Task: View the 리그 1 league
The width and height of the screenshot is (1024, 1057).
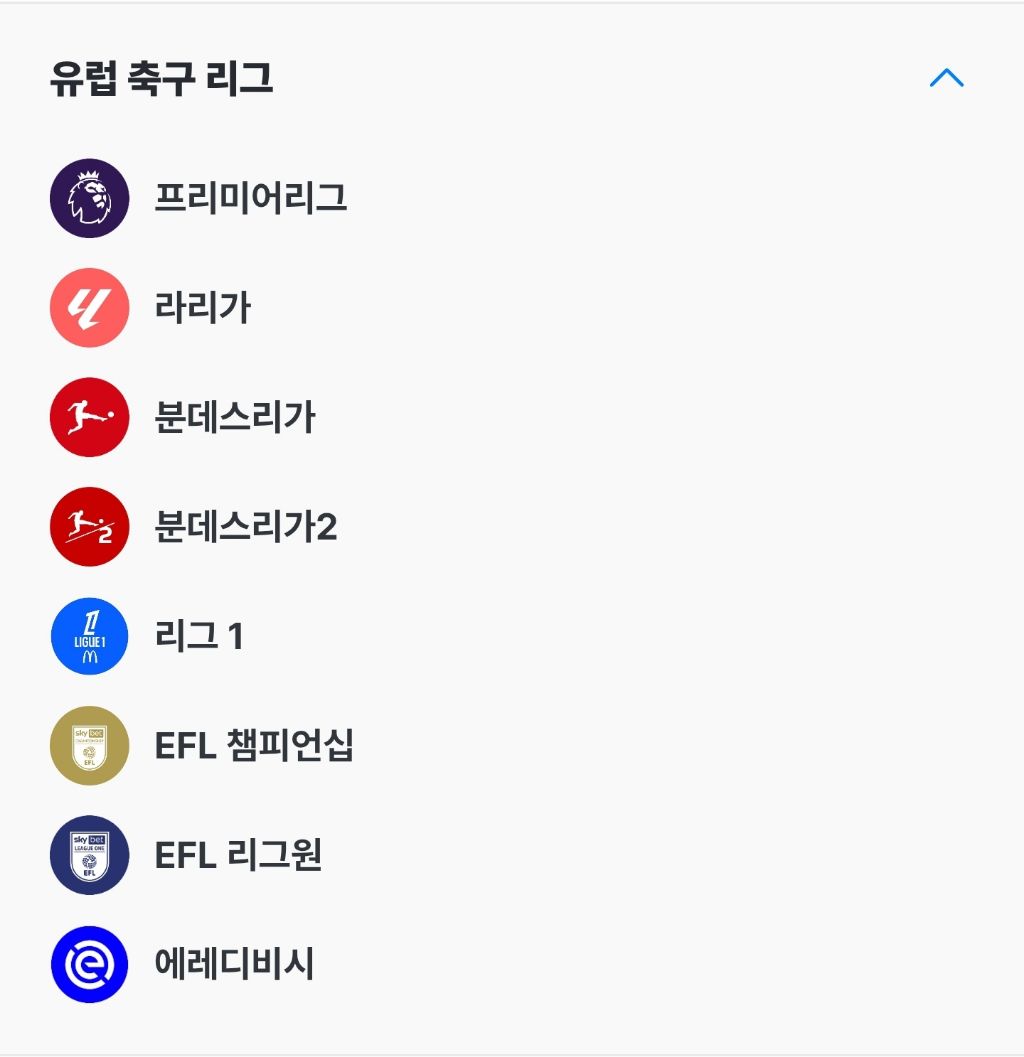Action: tap(199, 636)
